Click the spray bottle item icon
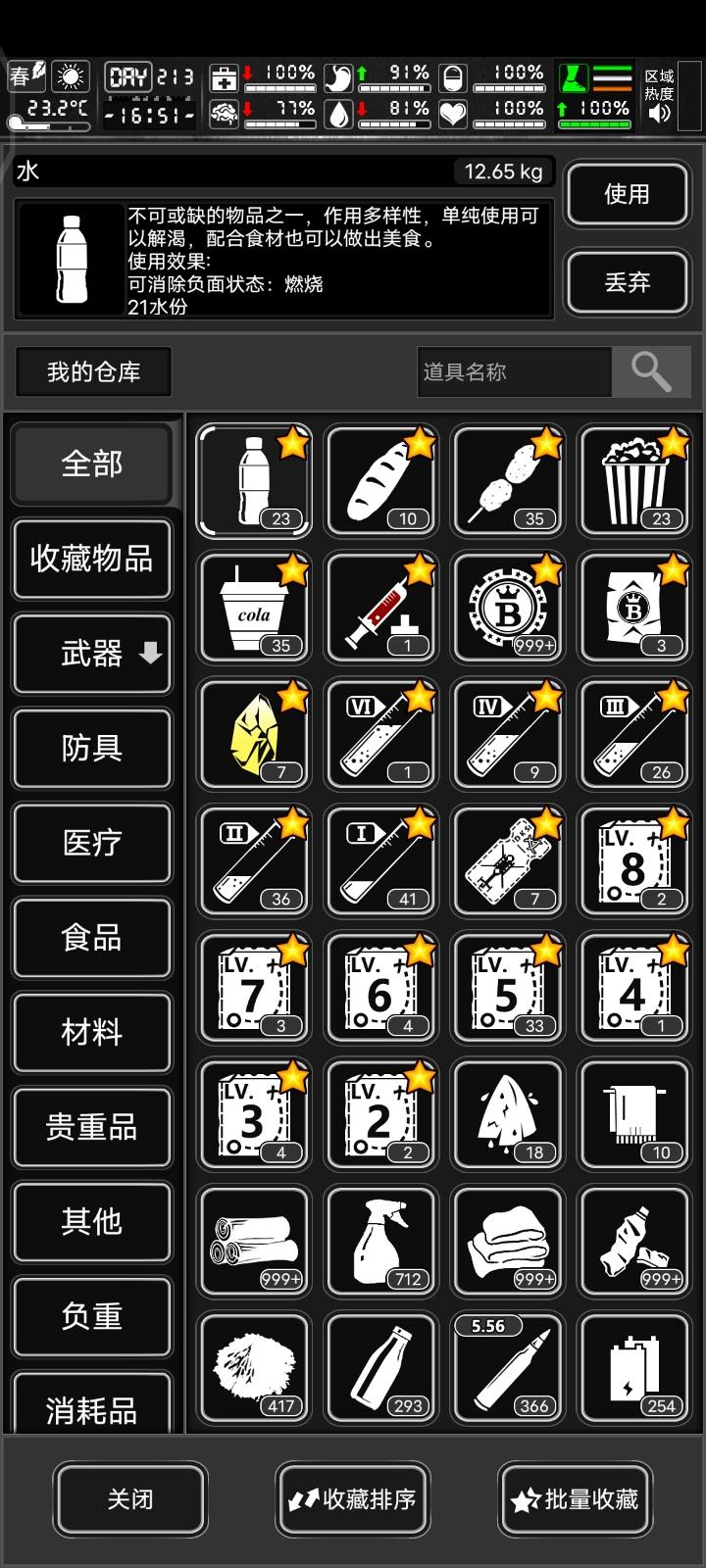The width and height of the screenshot is (706, 1568). 380,1242
